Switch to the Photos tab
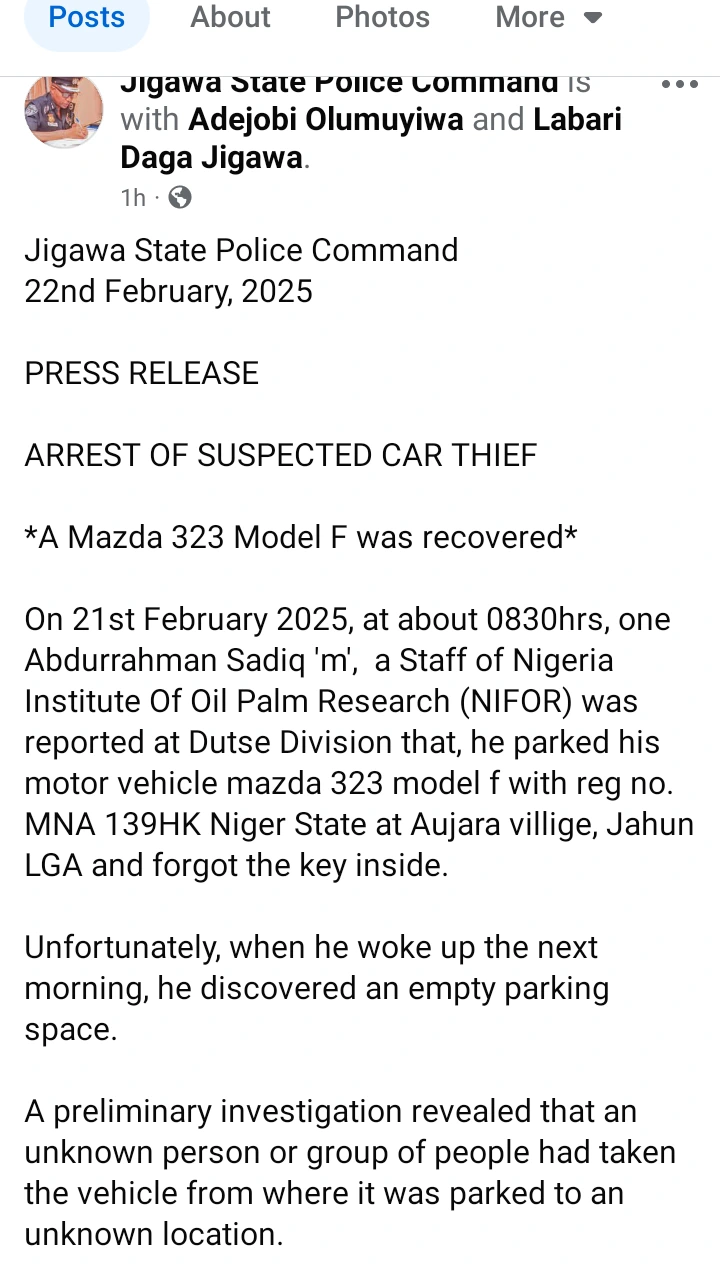This screenshot has width=720, height=1265. tap(383, 18)
